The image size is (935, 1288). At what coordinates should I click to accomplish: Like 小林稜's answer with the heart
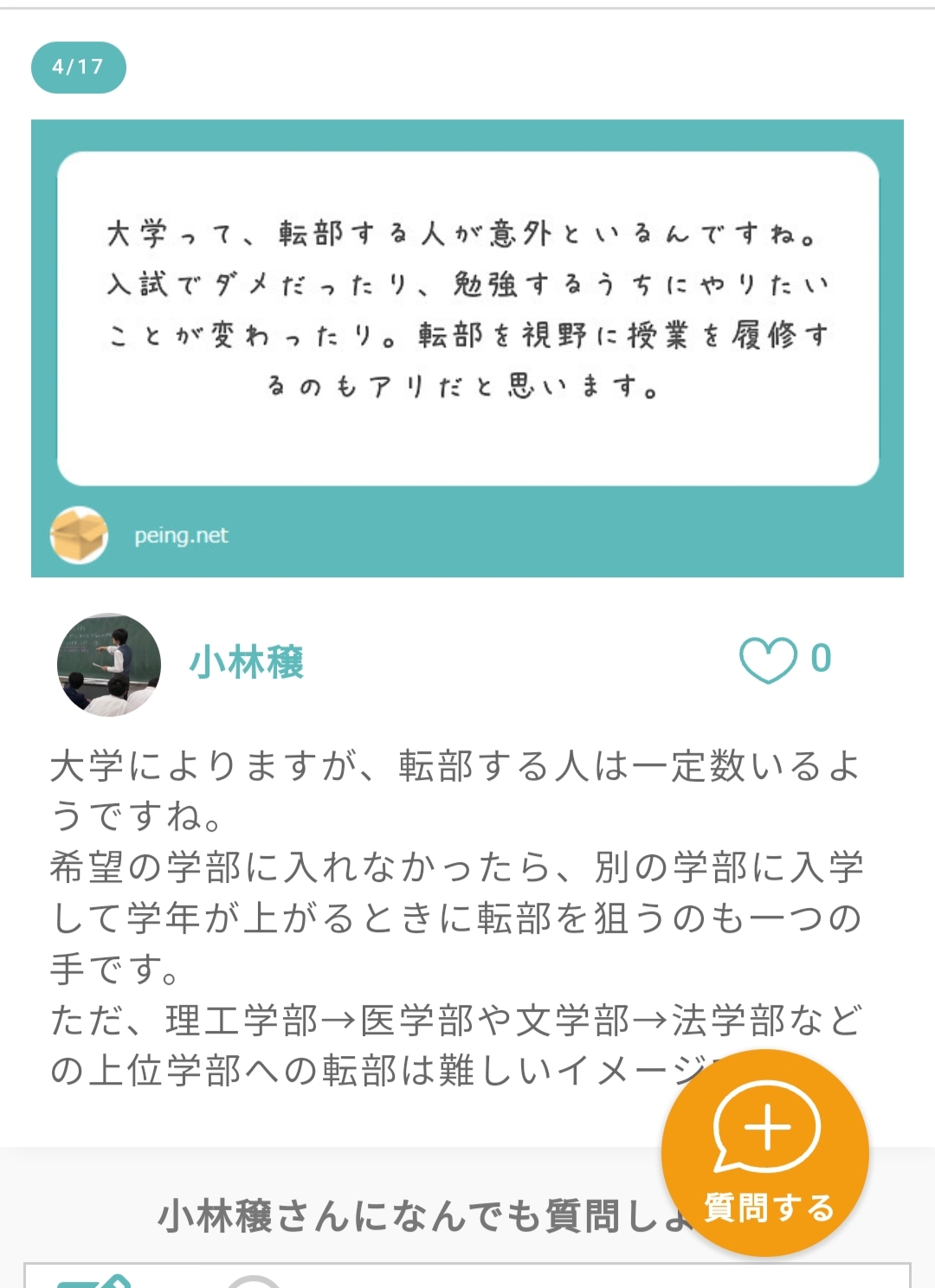[x=767, y=660]
